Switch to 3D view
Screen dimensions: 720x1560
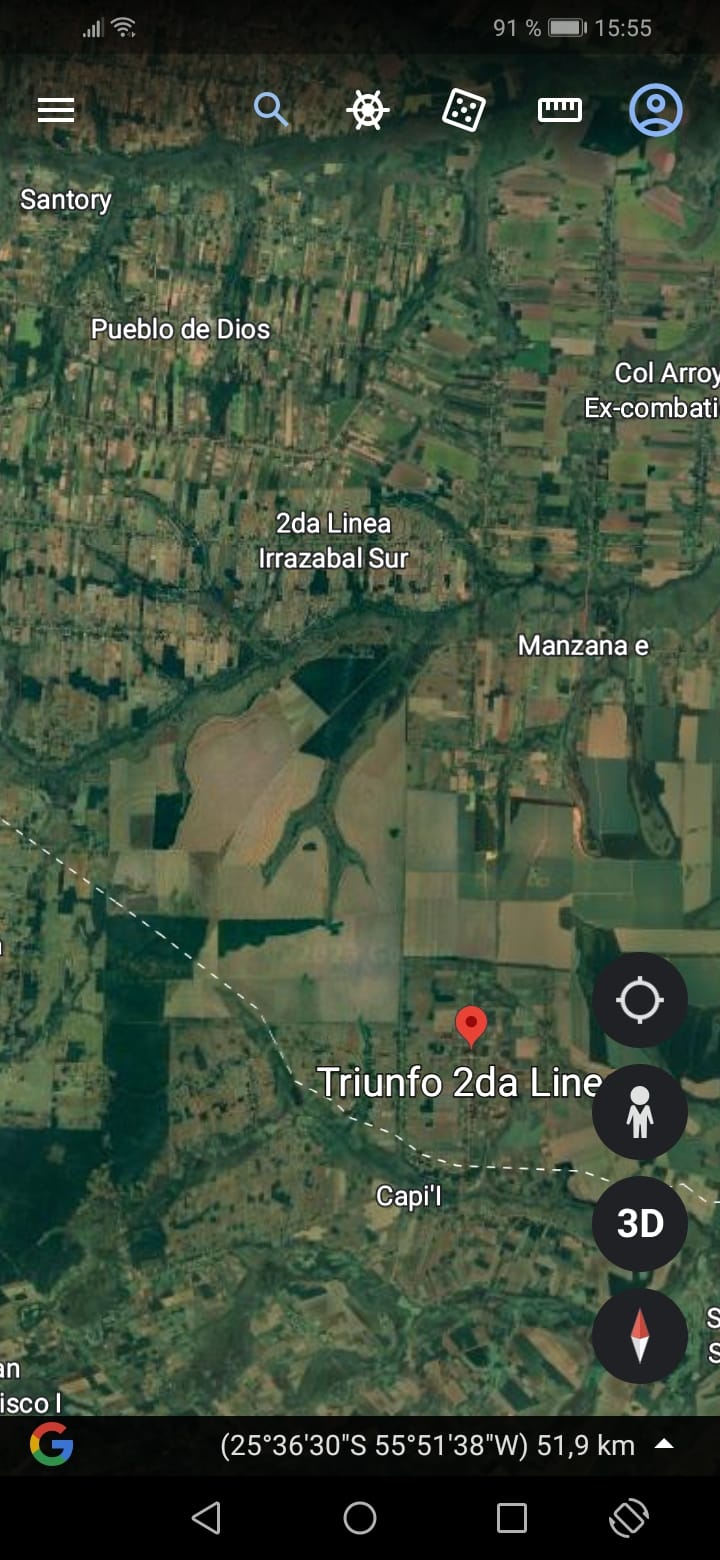(640, 1224)
